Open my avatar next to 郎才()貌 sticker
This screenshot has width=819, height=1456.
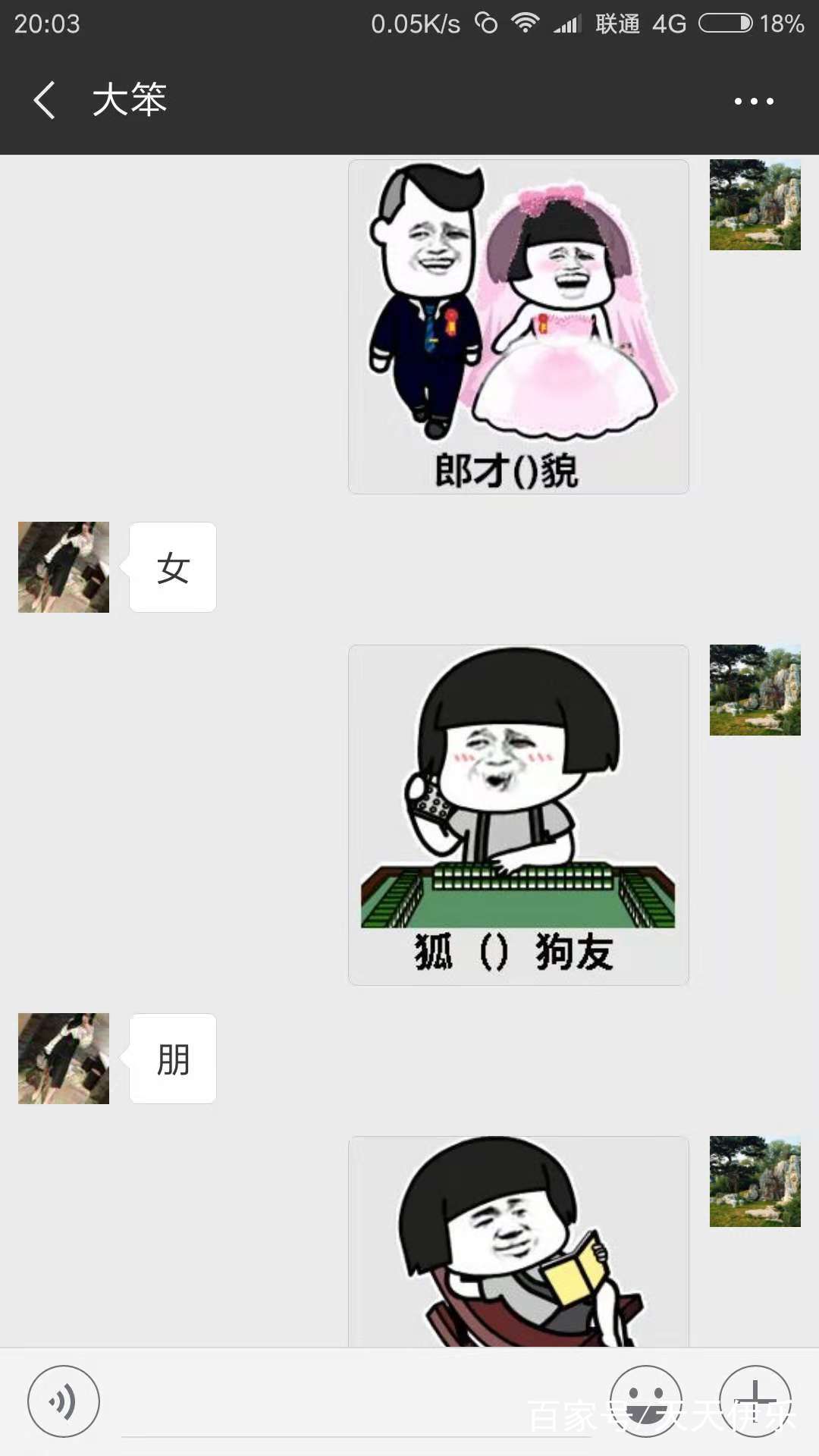[x=755, y=205]
